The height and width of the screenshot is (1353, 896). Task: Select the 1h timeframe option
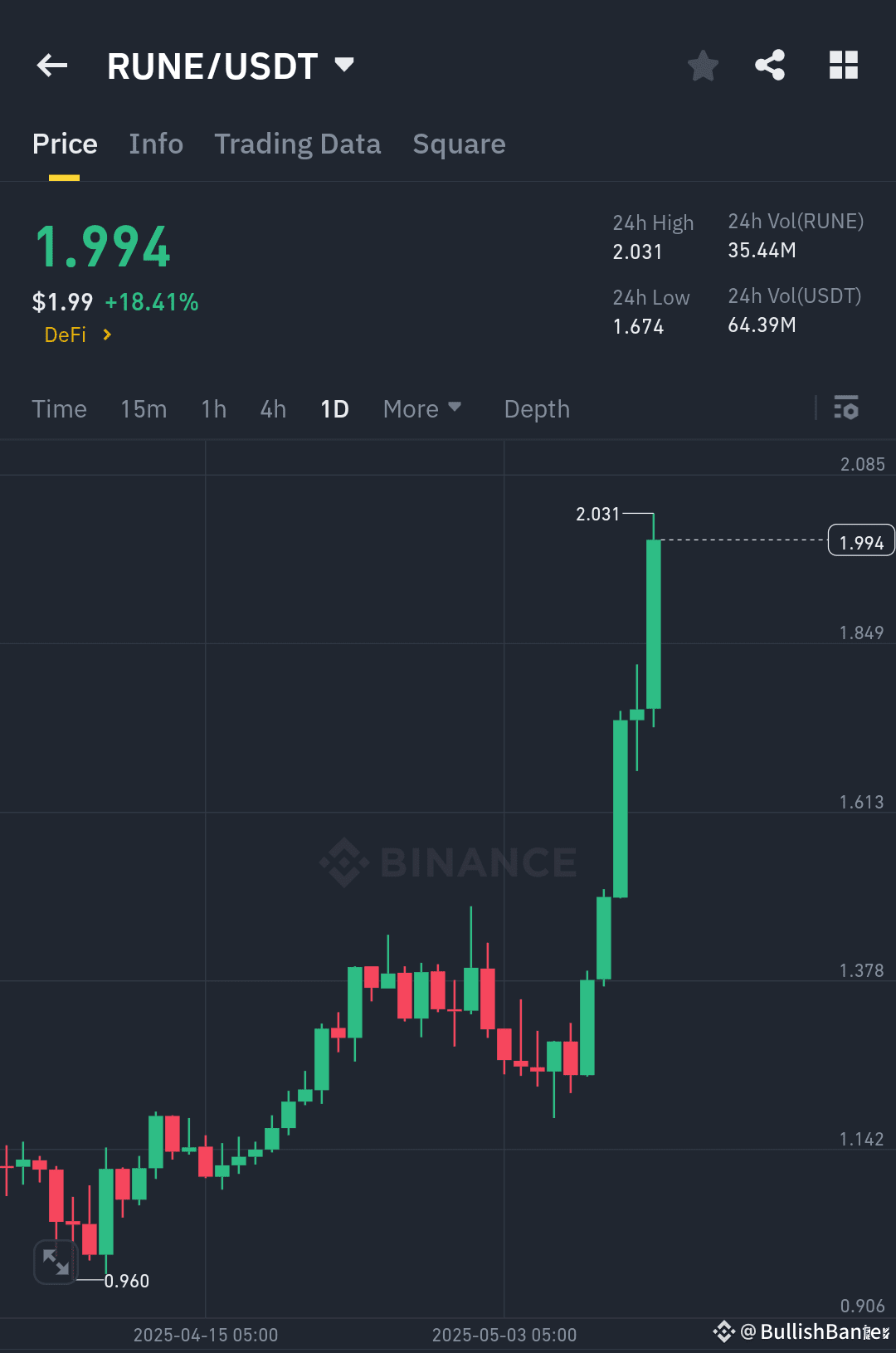point(213,408)
